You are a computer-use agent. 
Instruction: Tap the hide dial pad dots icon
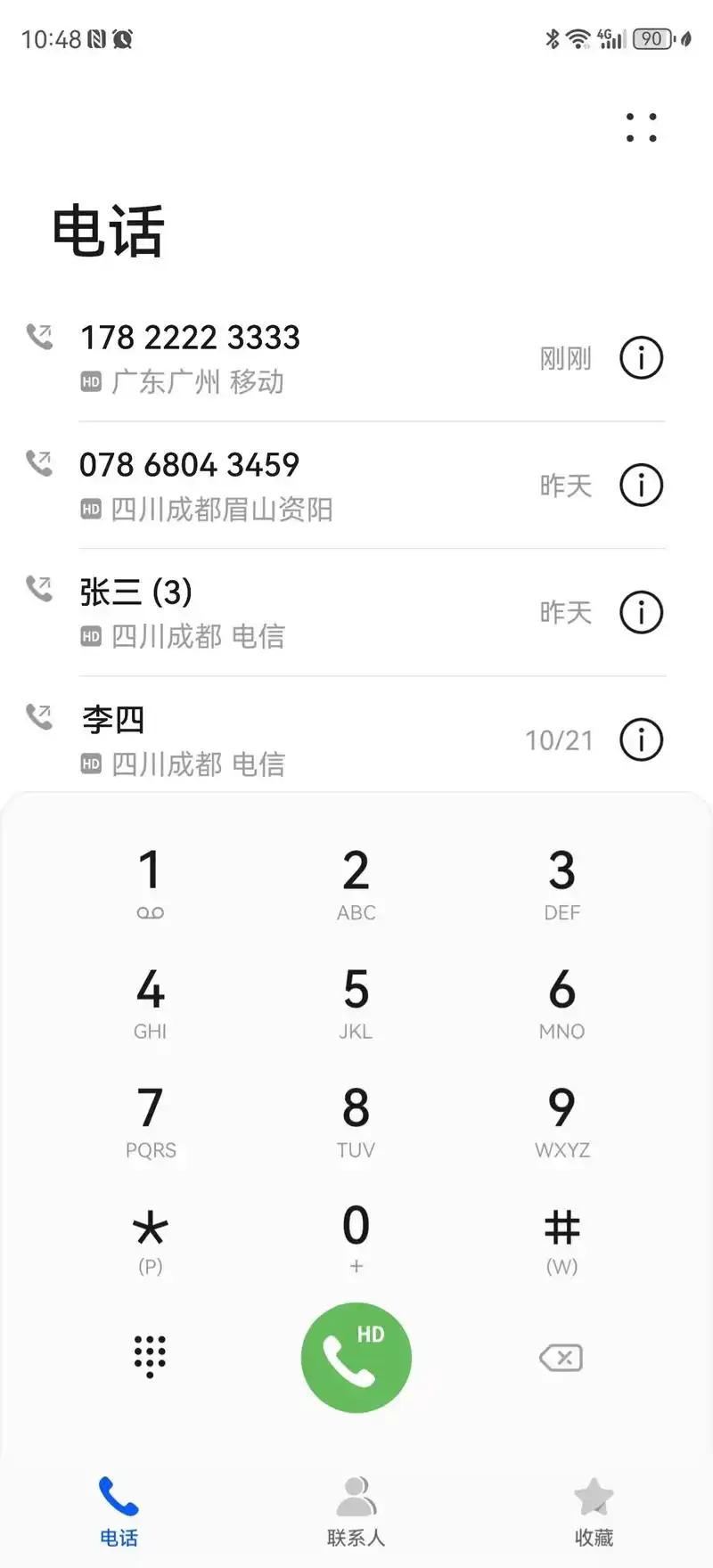150,1357
